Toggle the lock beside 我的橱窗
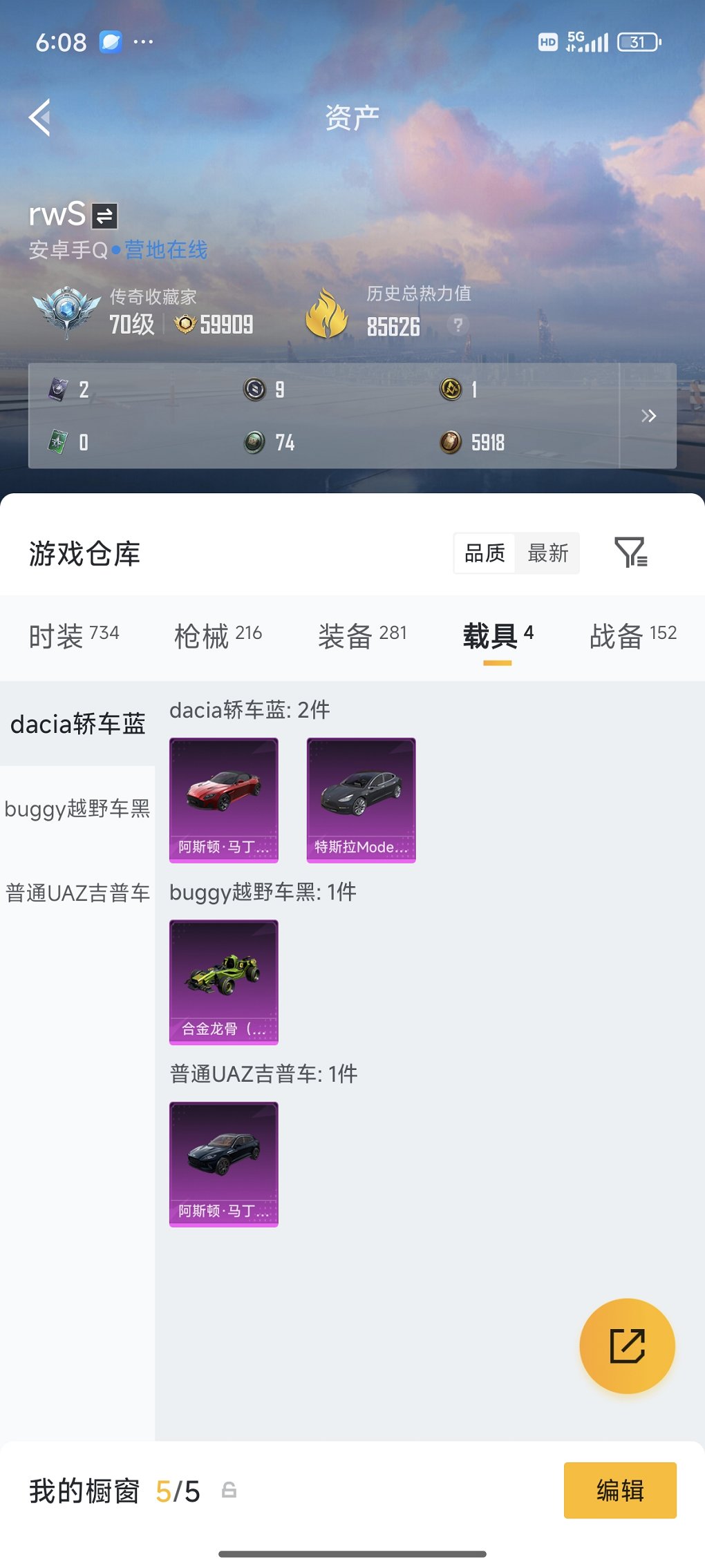 pyautogui.click(x=232, y=1490)
